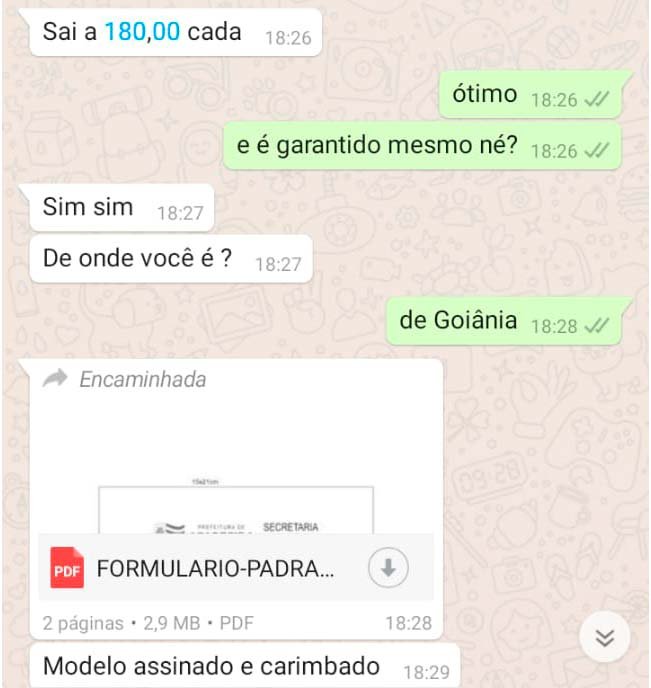651x688 pixels.
Task: Download the FORMULARIO-PADRA PDF file
Action: pos(388,568)
